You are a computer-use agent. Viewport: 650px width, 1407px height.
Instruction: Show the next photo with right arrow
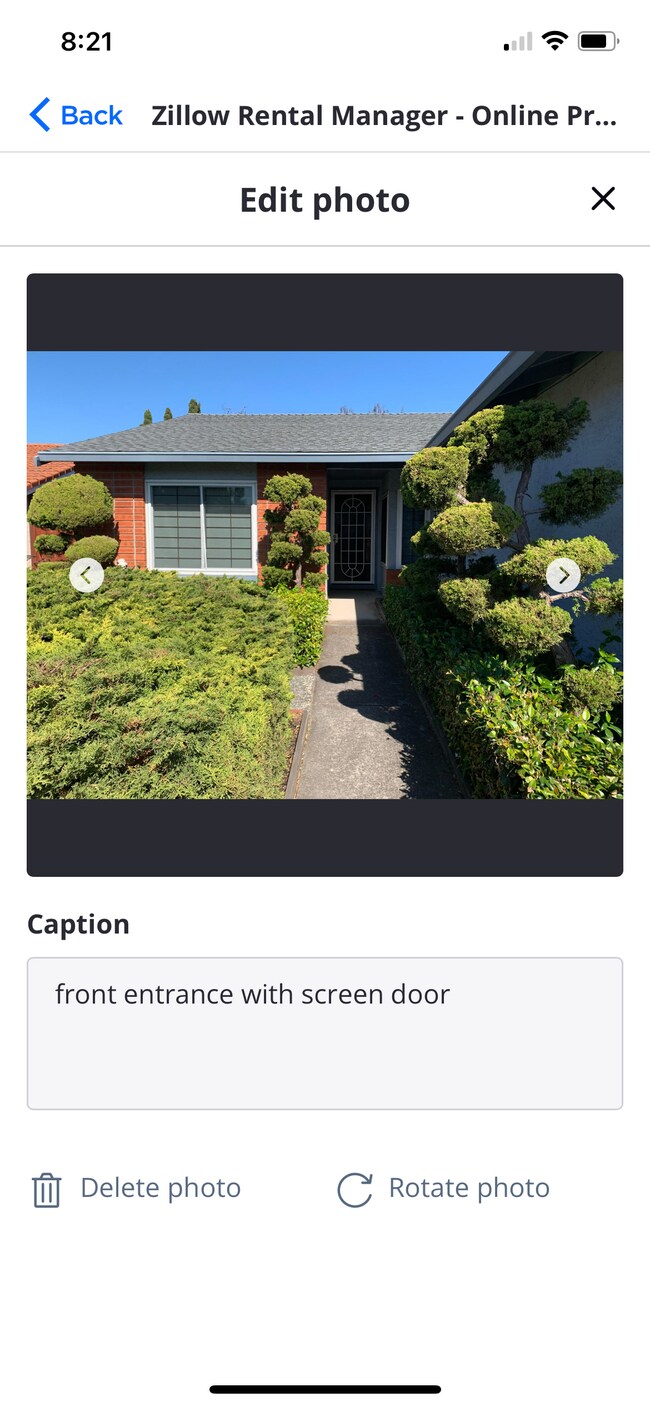563,575
